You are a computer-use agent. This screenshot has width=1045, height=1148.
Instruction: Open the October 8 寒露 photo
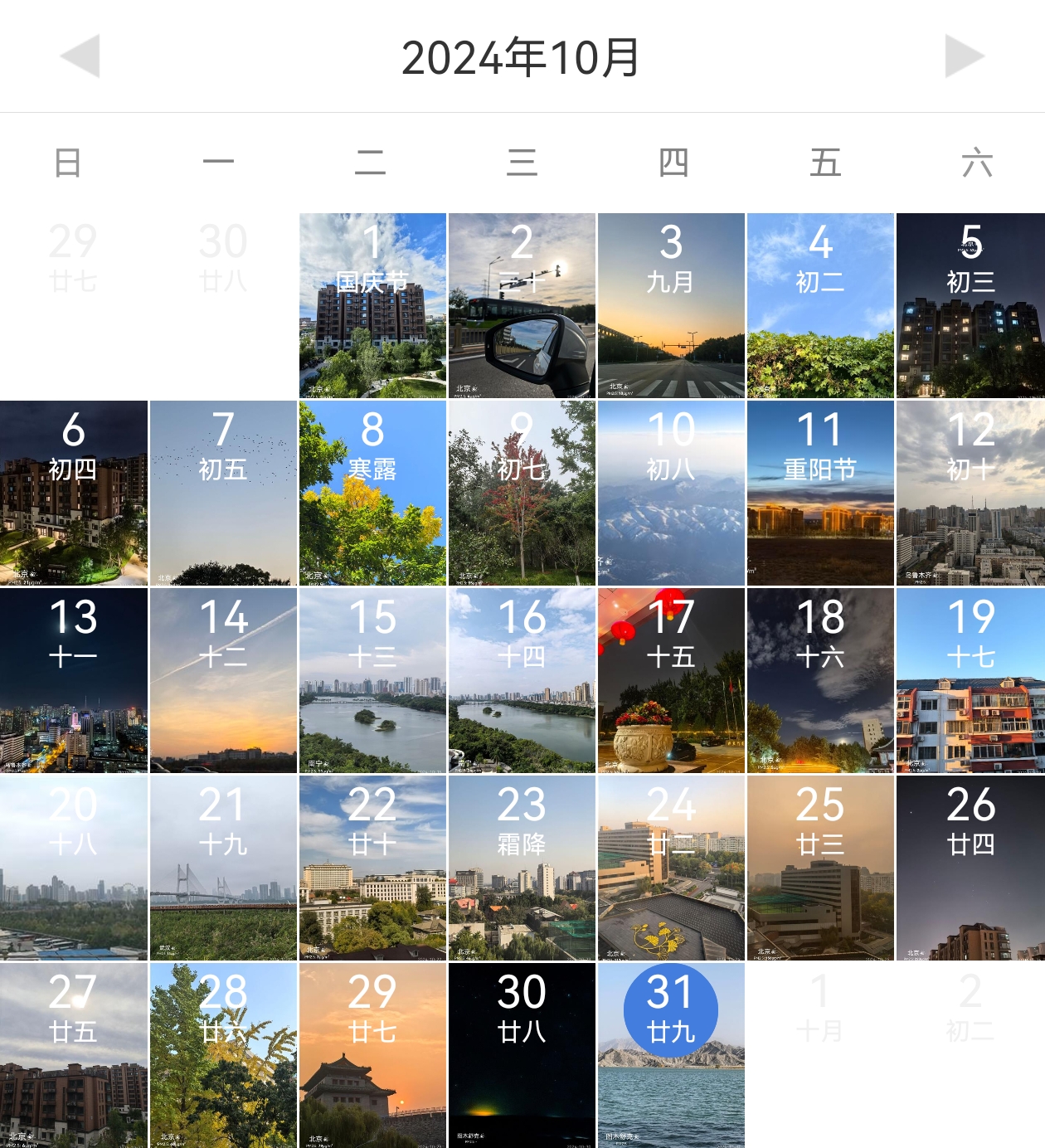[x=372, y=494]
